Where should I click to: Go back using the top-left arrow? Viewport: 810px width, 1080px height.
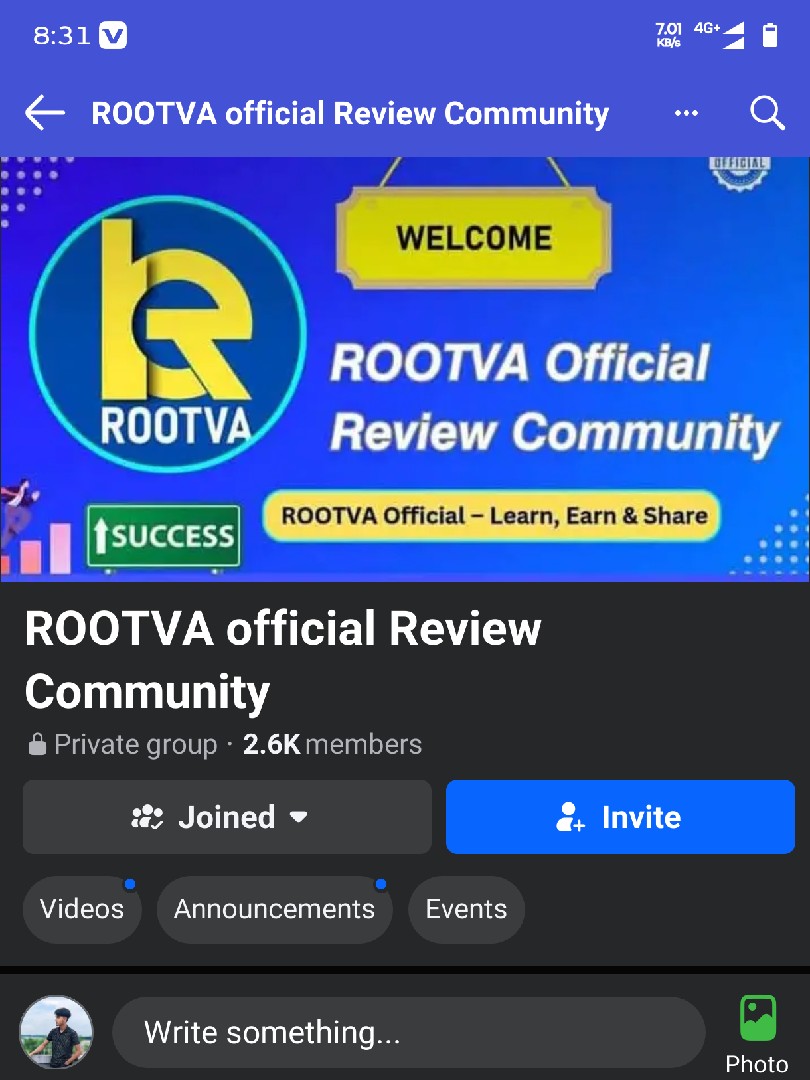coord(45,114)
